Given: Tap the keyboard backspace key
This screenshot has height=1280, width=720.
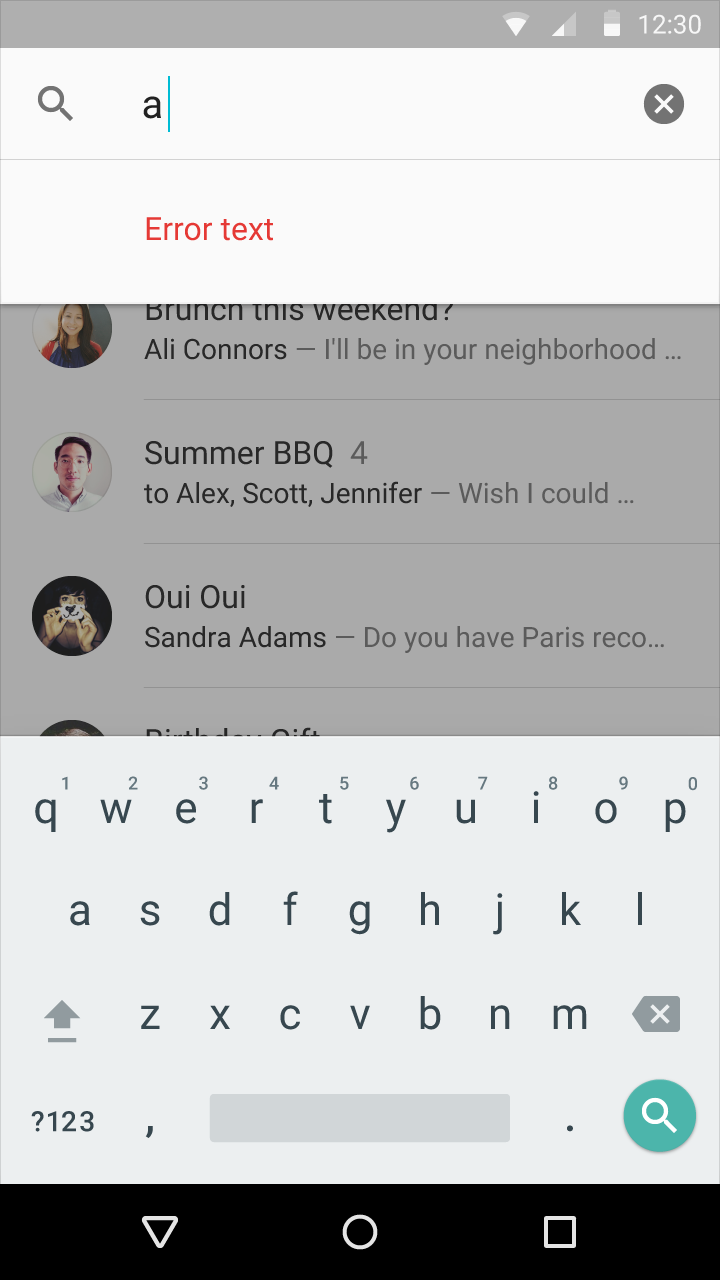Looking at the screenshot, I should [x=657, y=1015].
